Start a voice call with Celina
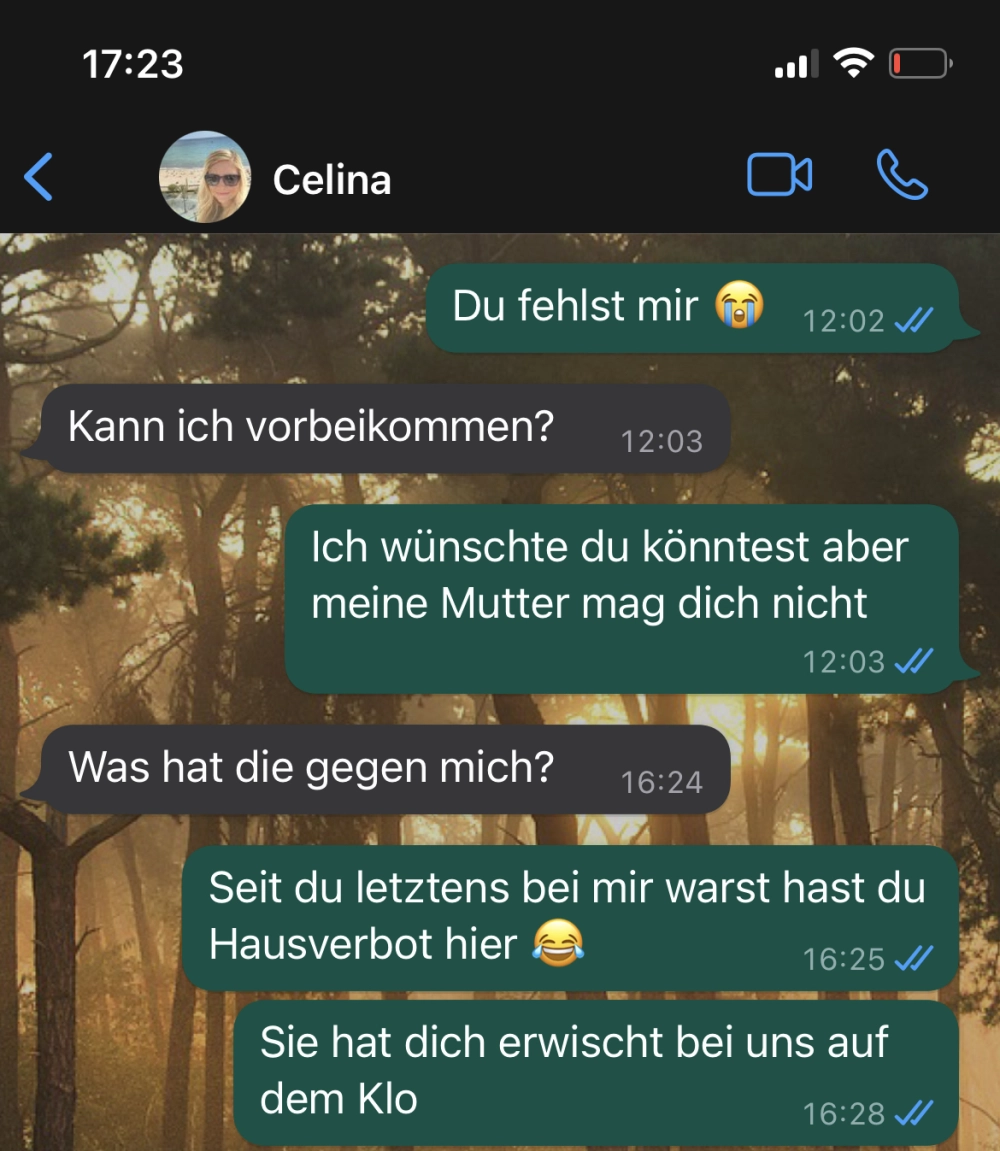Image resolution: width=1000 pixels, height=1151 pixels. click(902, 175)
